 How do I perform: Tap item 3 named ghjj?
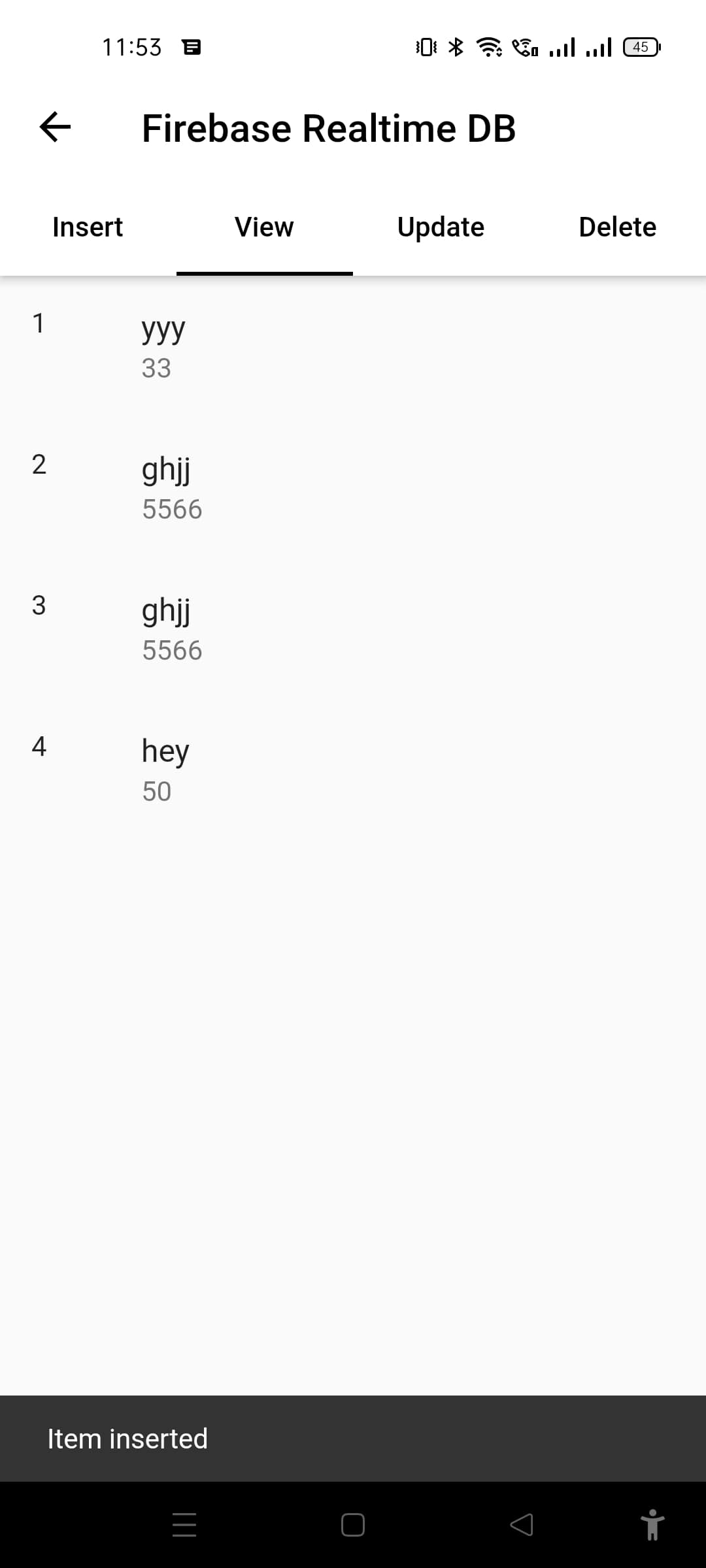tap(353, 629)
